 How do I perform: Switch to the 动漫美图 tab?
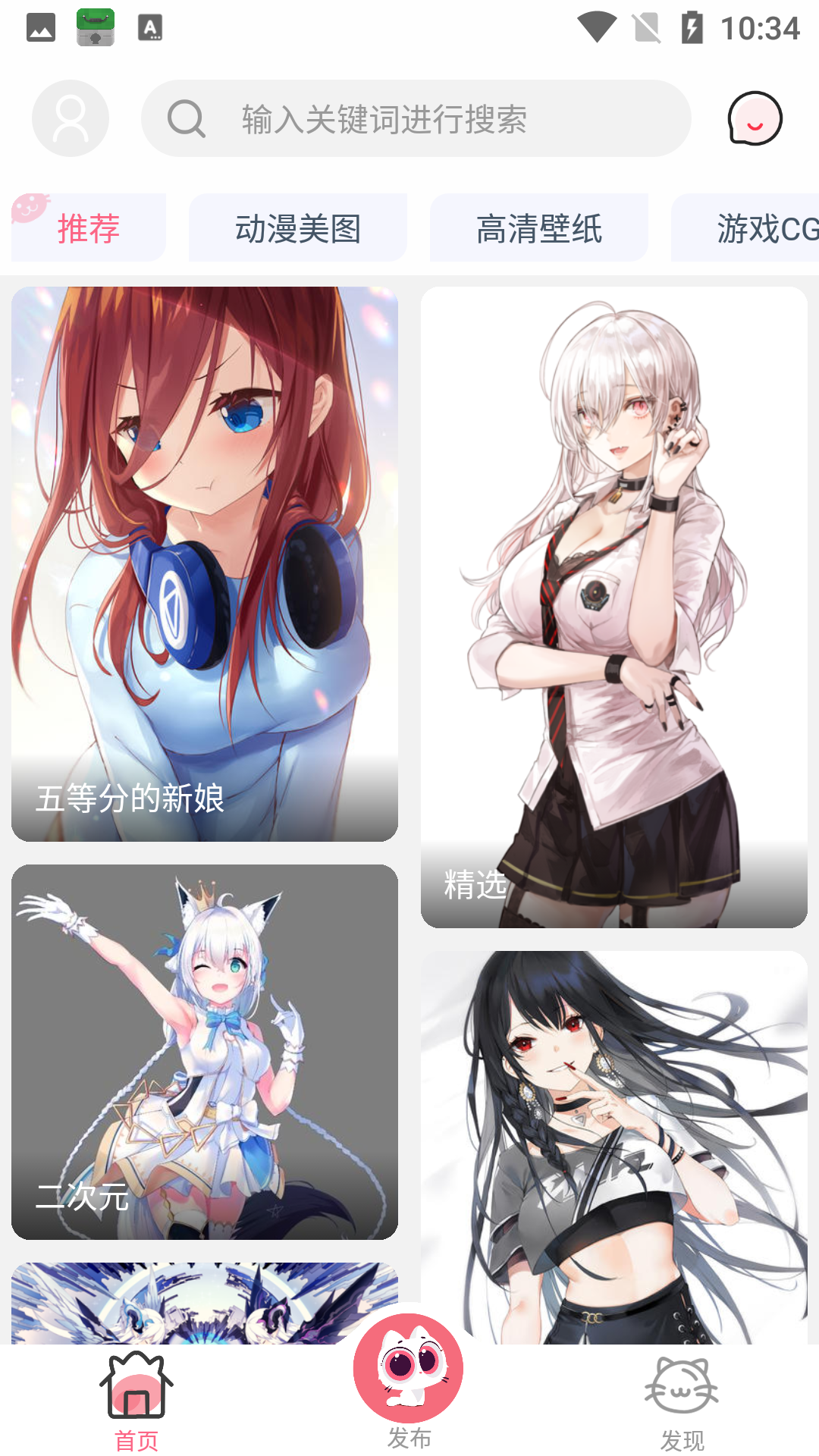[x=298, y=227]
